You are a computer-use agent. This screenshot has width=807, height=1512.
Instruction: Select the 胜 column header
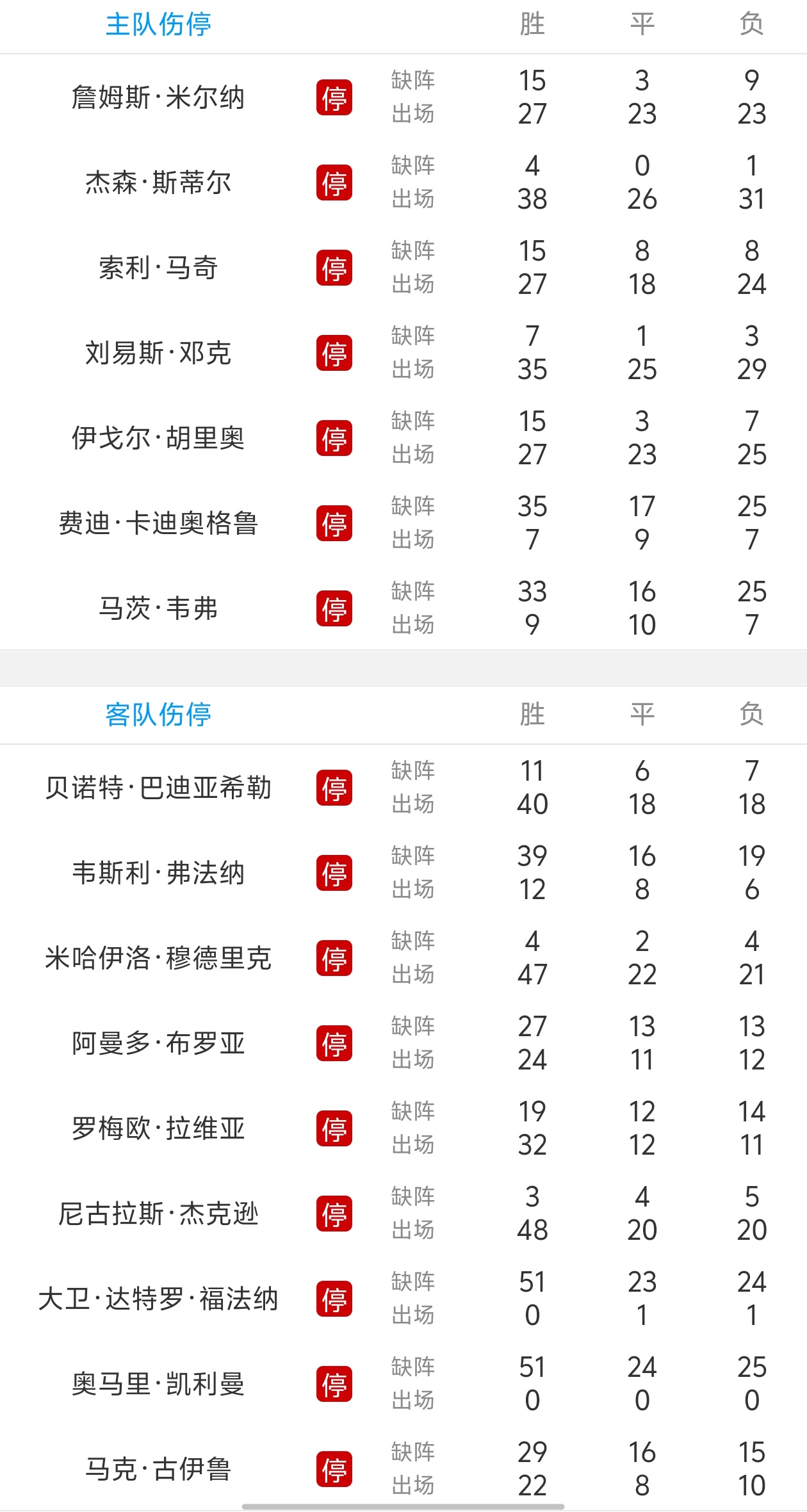tap(532, 26)
